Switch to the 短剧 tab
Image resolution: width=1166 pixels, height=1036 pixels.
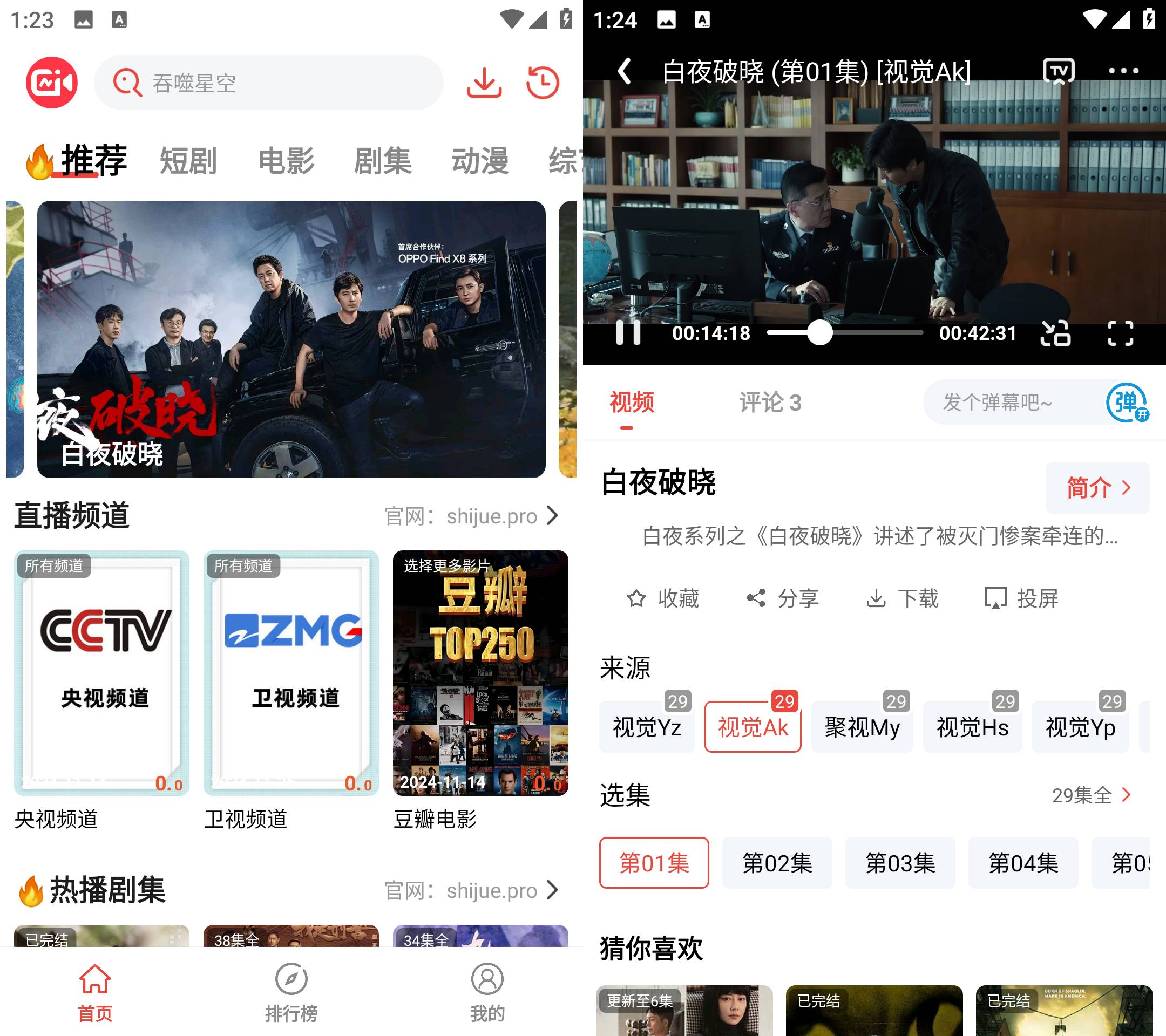coord(188,161)
